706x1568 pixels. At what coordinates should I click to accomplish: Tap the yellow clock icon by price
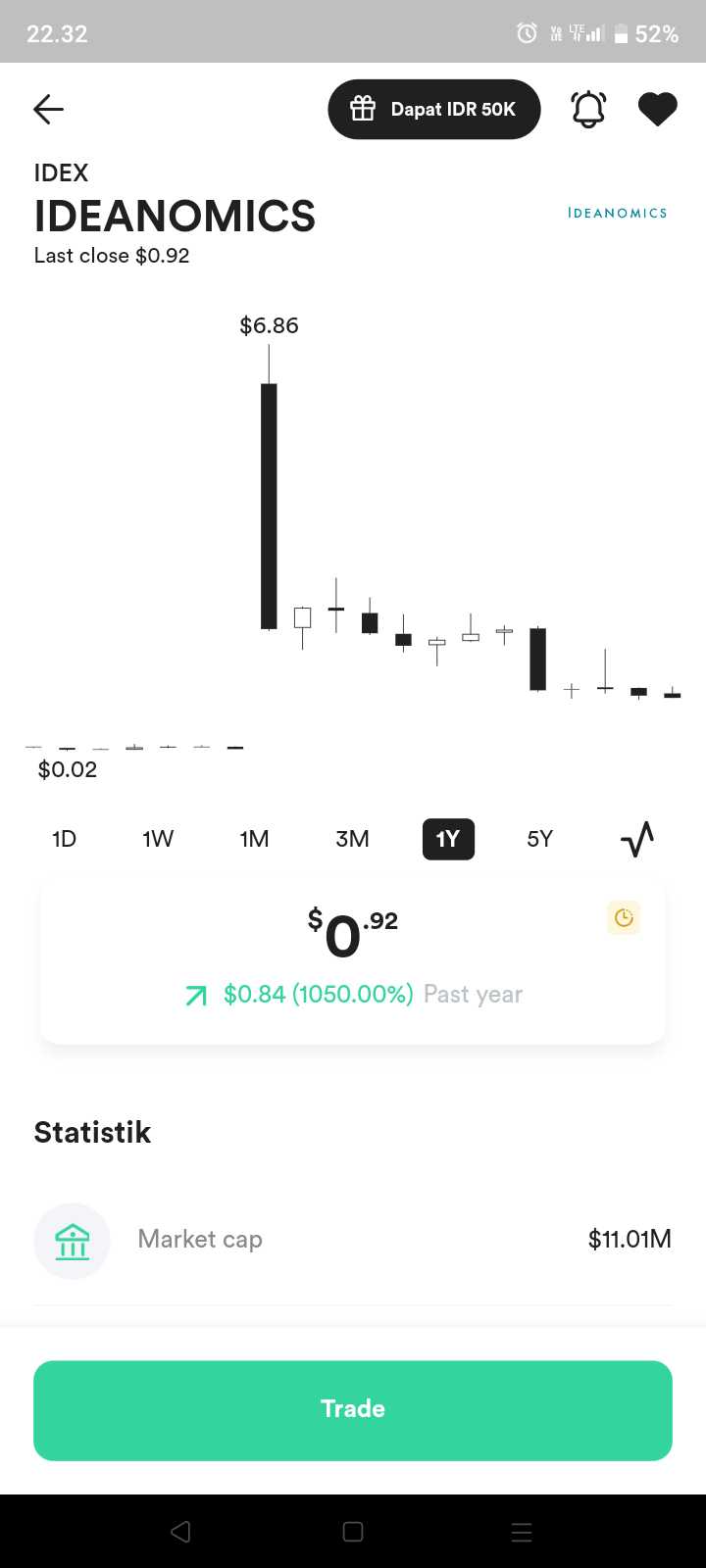click(x=624, y=918)
